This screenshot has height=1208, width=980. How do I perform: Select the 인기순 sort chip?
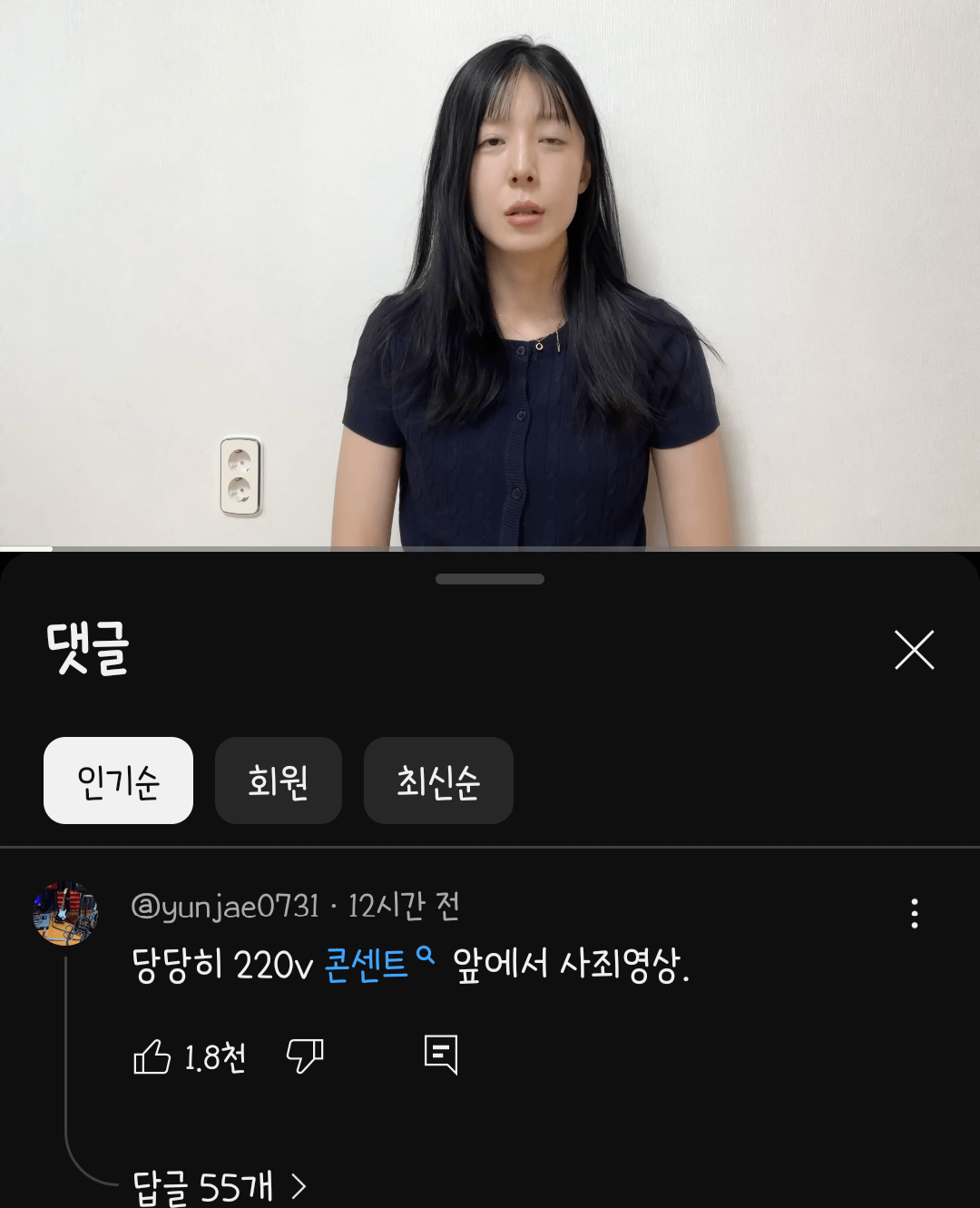[x=118, y=781]
